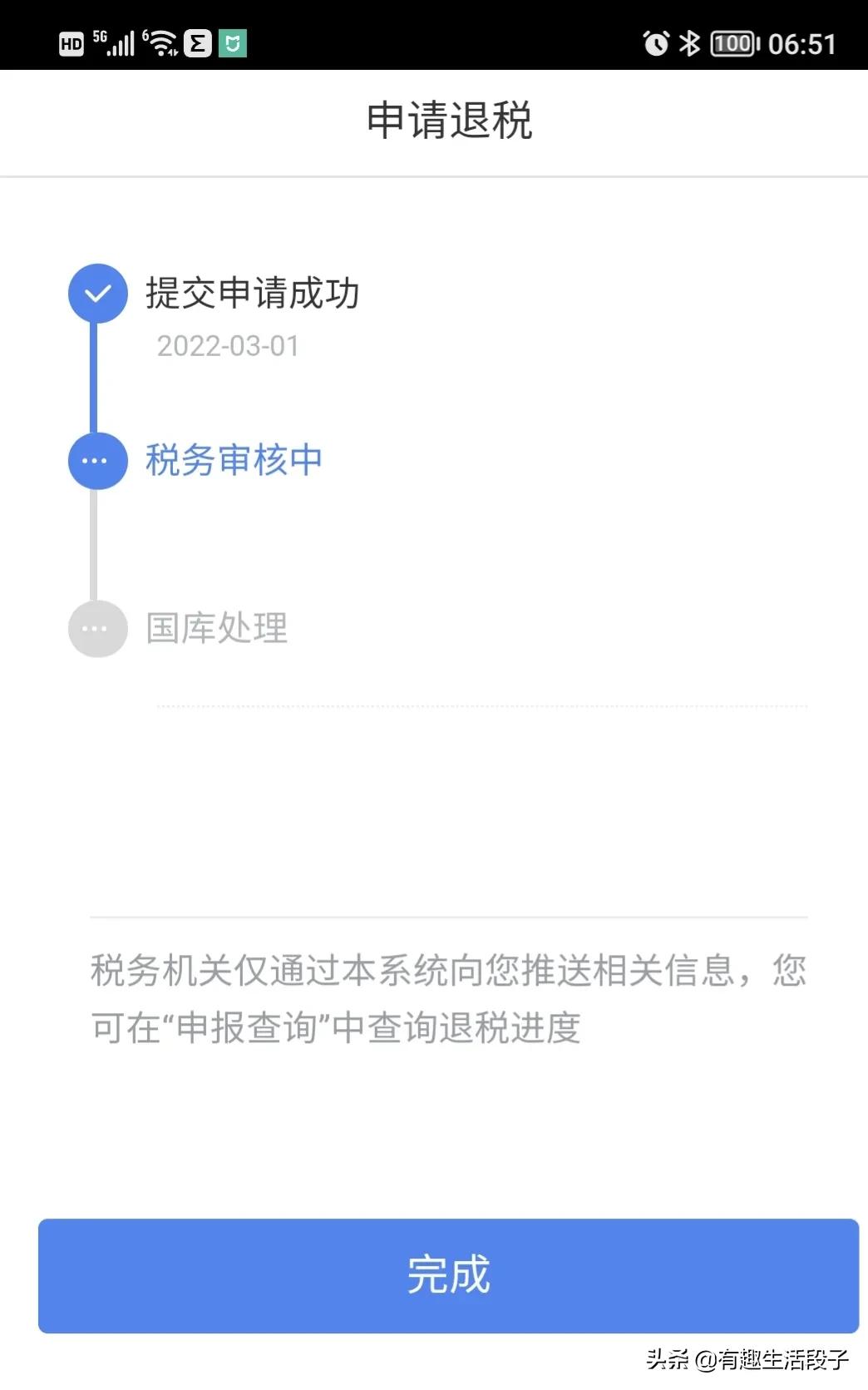
Task: Select the 税务审核中 progress step
Action: click(x=234, y=460)
